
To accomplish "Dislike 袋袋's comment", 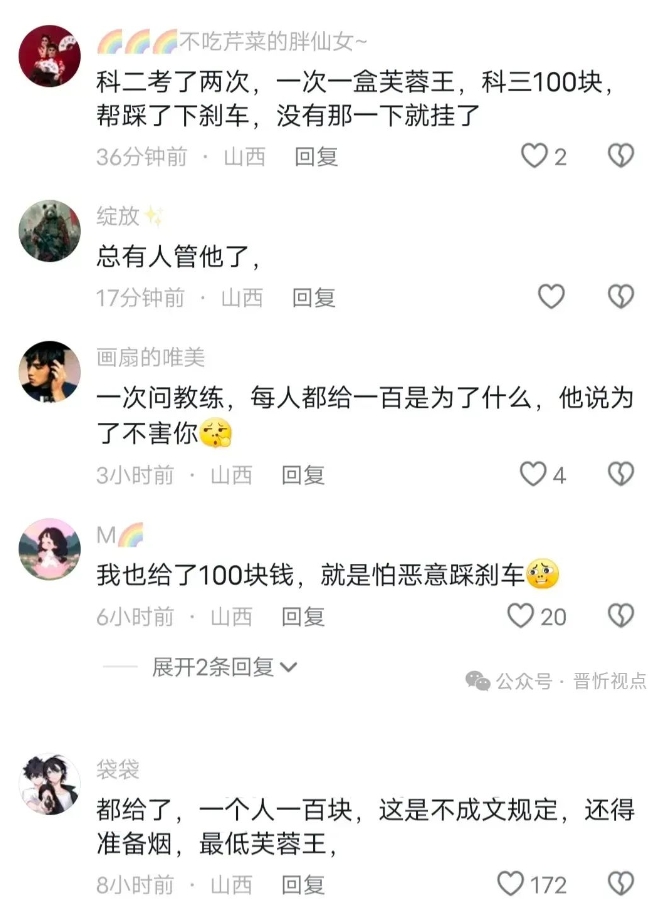I will (x=621, y=884).
